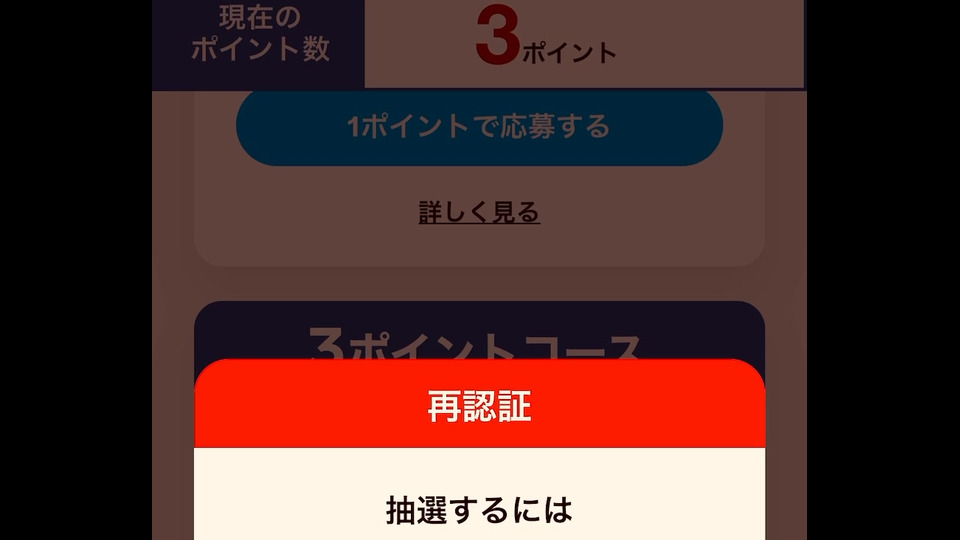The width and height of the screenshot is (960, 540).
Task: Open the 詳しく見る link
Action: [479, 213]
